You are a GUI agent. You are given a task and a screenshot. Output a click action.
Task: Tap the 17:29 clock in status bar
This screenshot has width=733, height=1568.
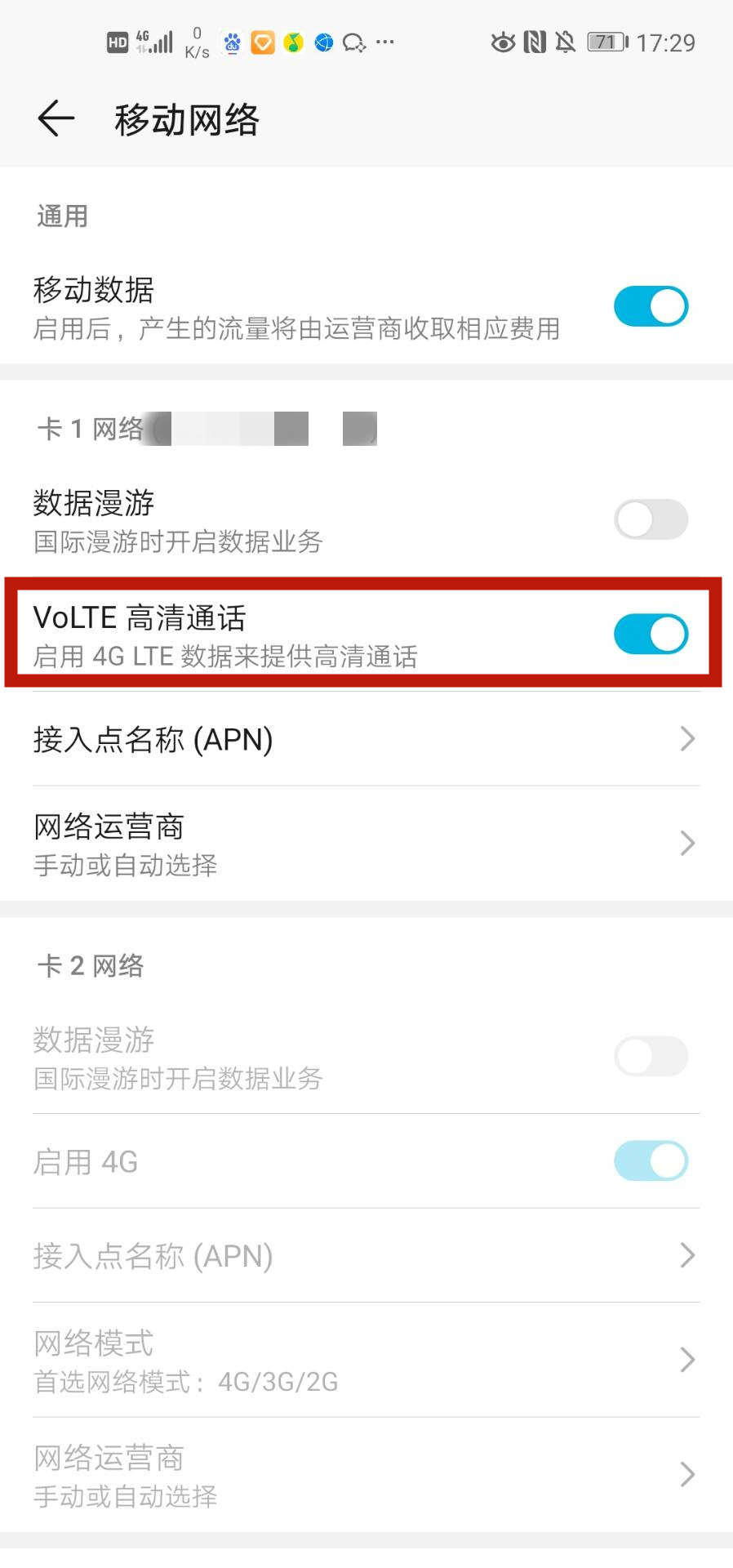666,41
